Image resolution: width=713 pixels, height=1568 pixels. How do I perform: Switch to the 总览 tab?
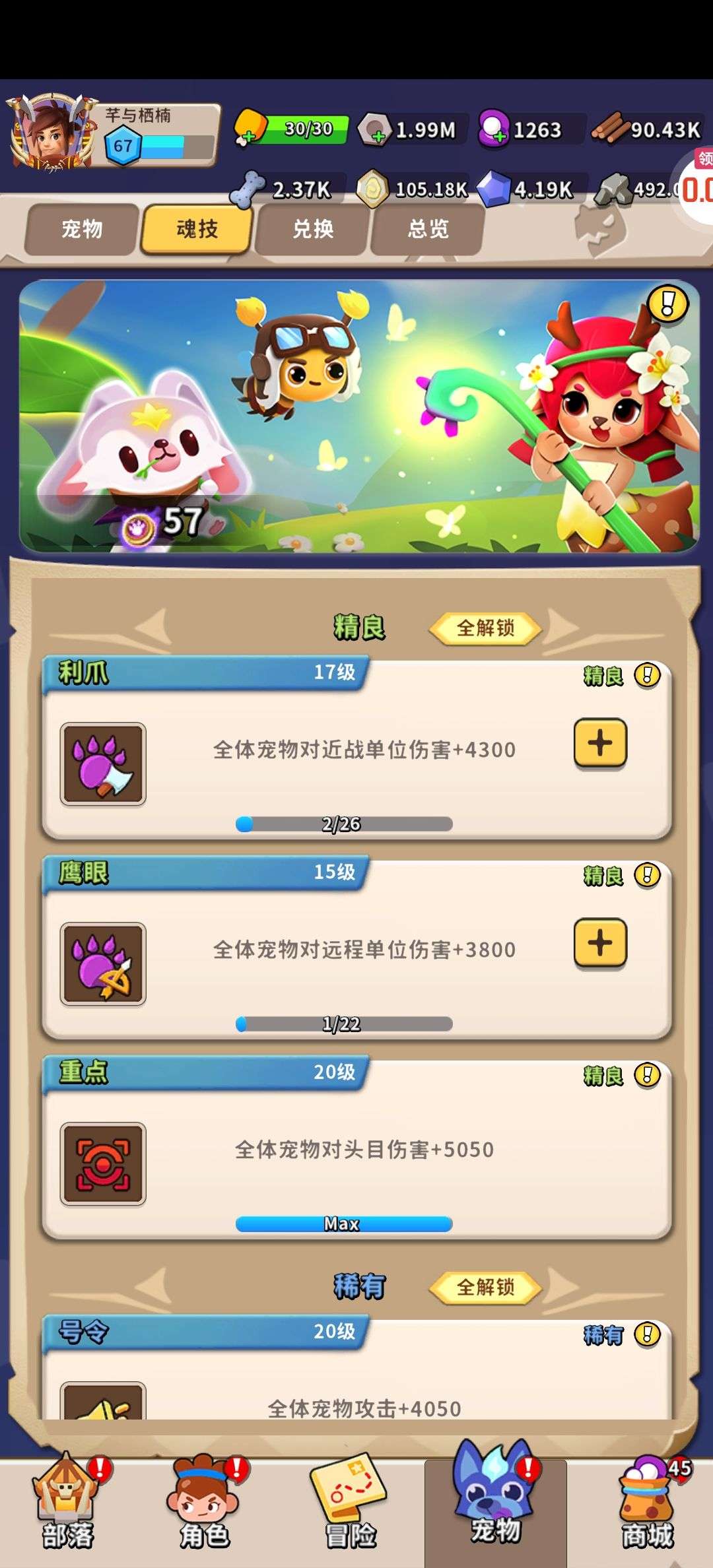coord(428,229)
